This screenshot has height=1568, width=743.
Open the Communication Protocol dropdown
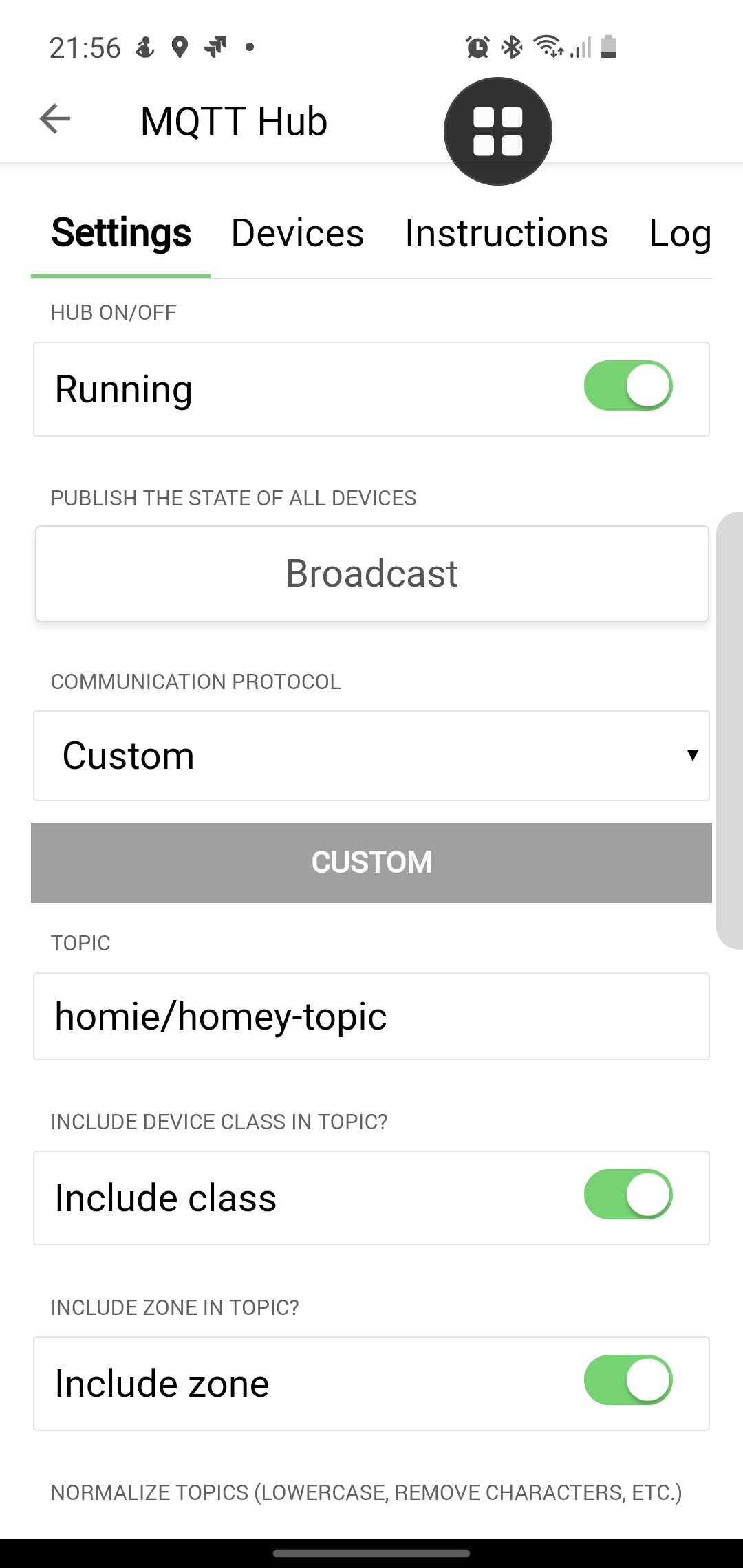(x=371, y=756)
